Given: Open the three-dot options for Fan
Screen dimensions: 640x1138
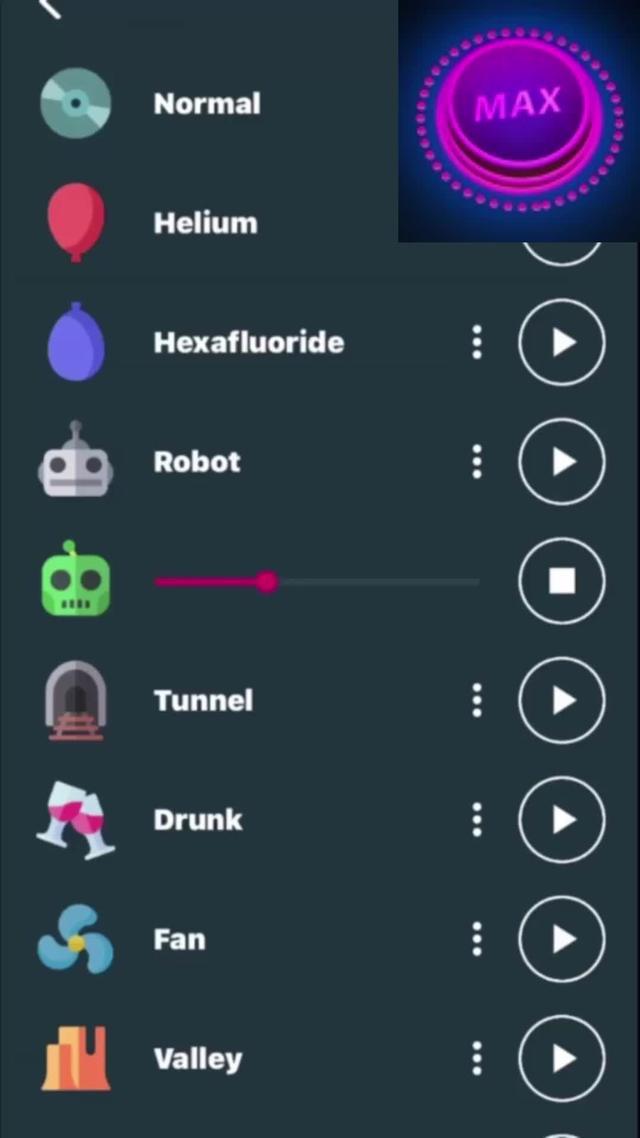Looking at the screenshot, I should tap(477, 939).
